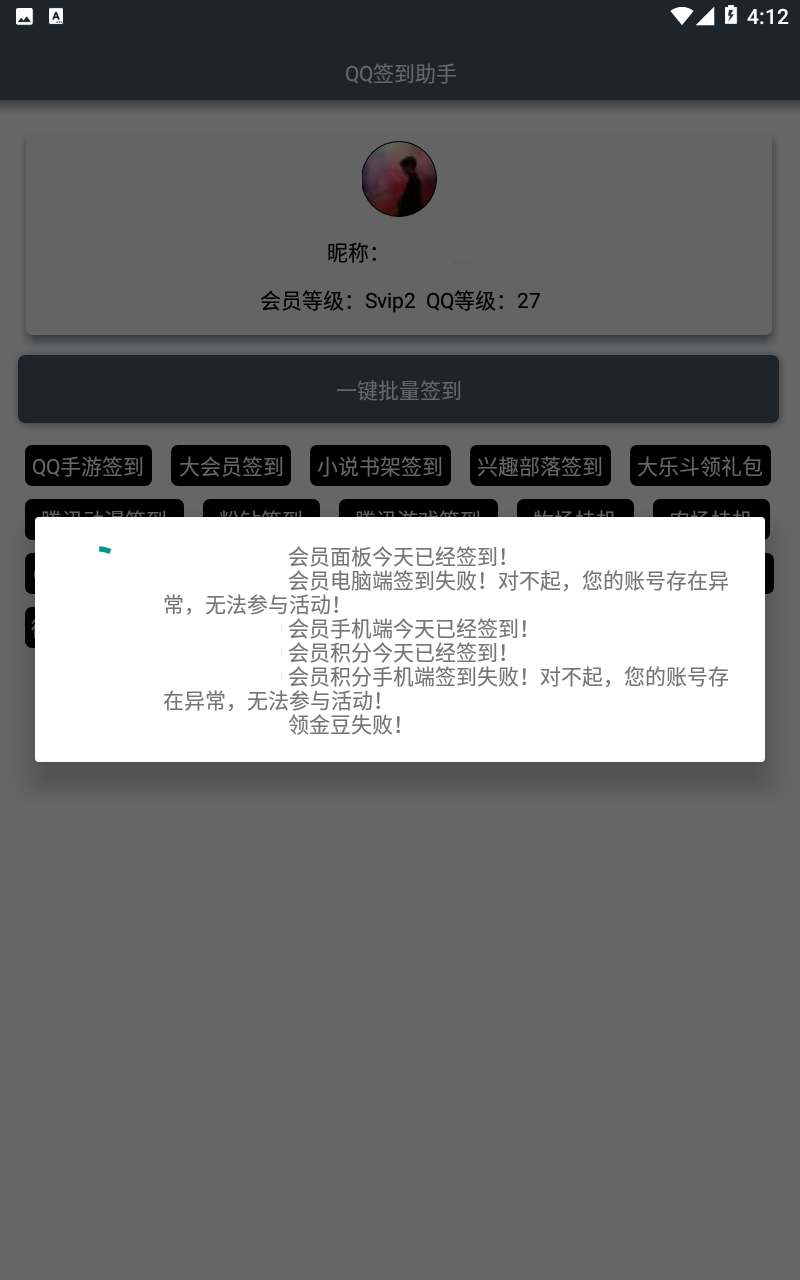Tap 大乐斗领礼包
Viewport: 800px width, 1280px height.
click(x=700, y=466)
